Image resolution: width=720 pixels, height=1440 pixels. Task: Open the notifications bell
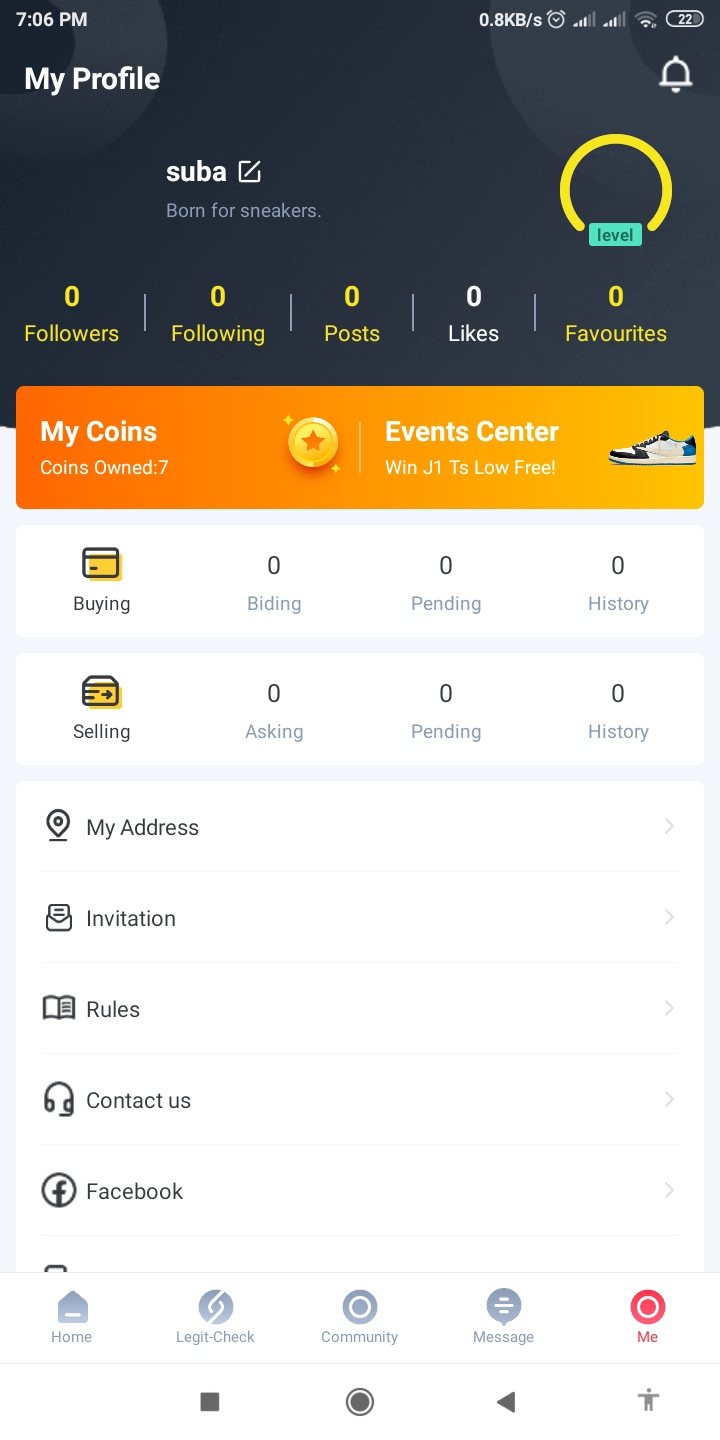676,75
